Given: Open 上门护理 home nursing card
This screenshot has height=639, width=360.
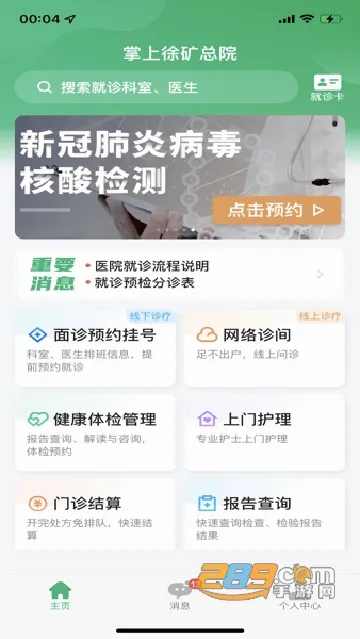Looking at the screenshot, I should click(265, 433).
